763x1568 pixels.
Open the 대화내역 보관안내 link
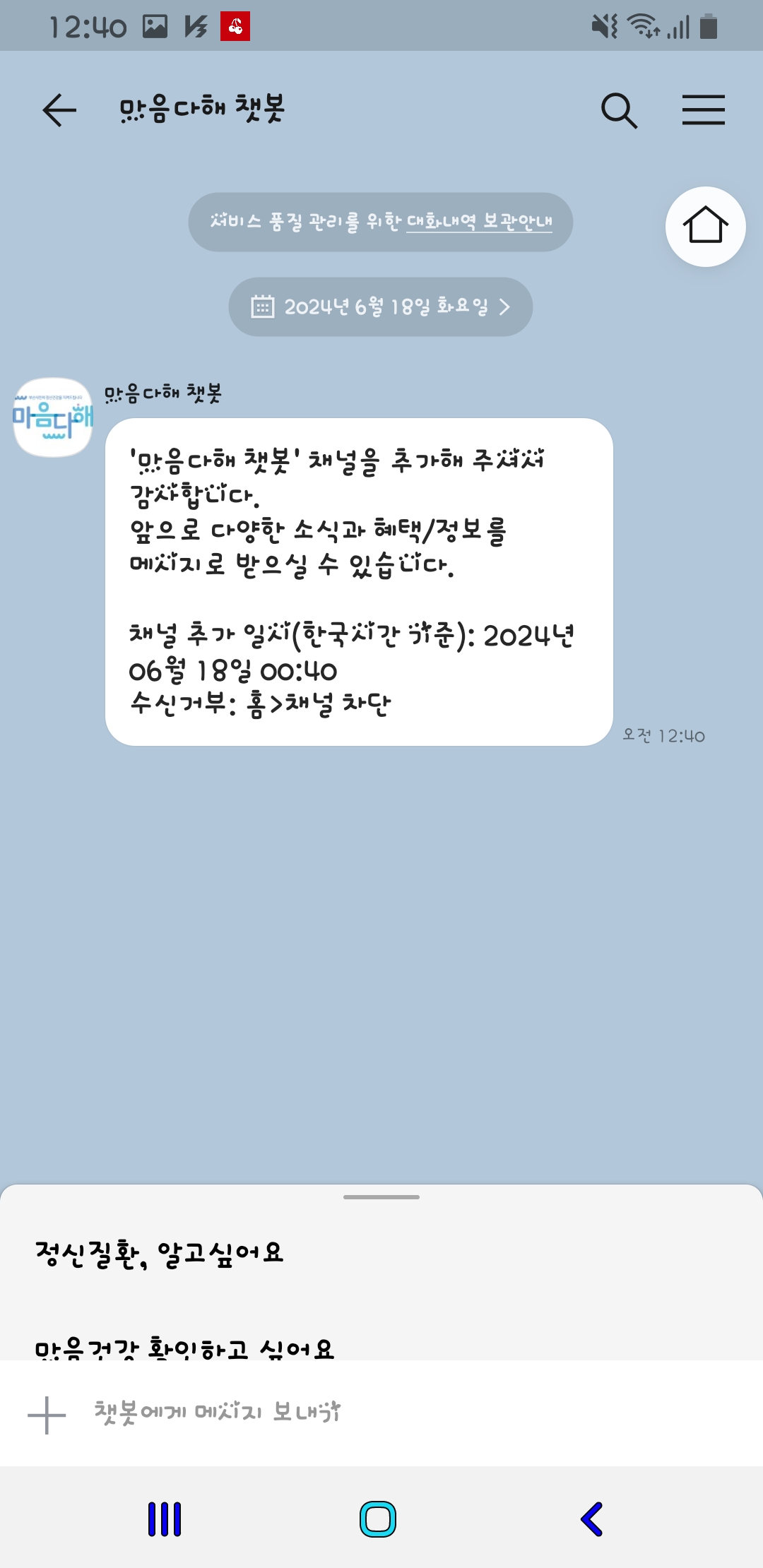click(479, 222)
